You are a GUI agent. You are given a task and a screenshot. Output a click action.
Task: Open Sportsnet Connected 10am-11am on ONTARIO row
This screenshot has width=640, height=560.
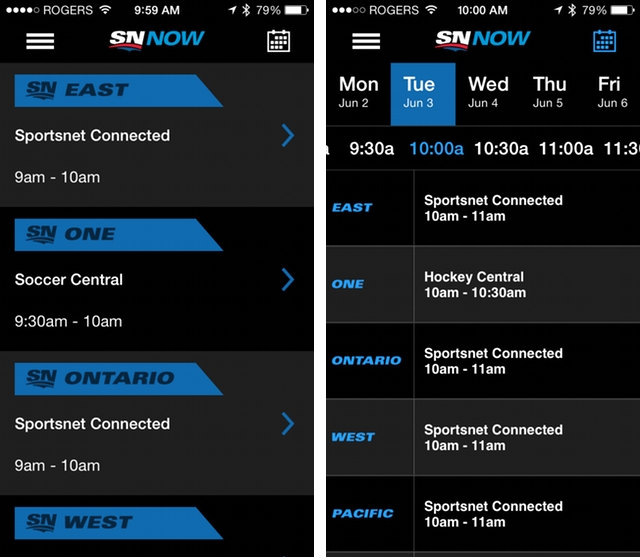(500, 361)
